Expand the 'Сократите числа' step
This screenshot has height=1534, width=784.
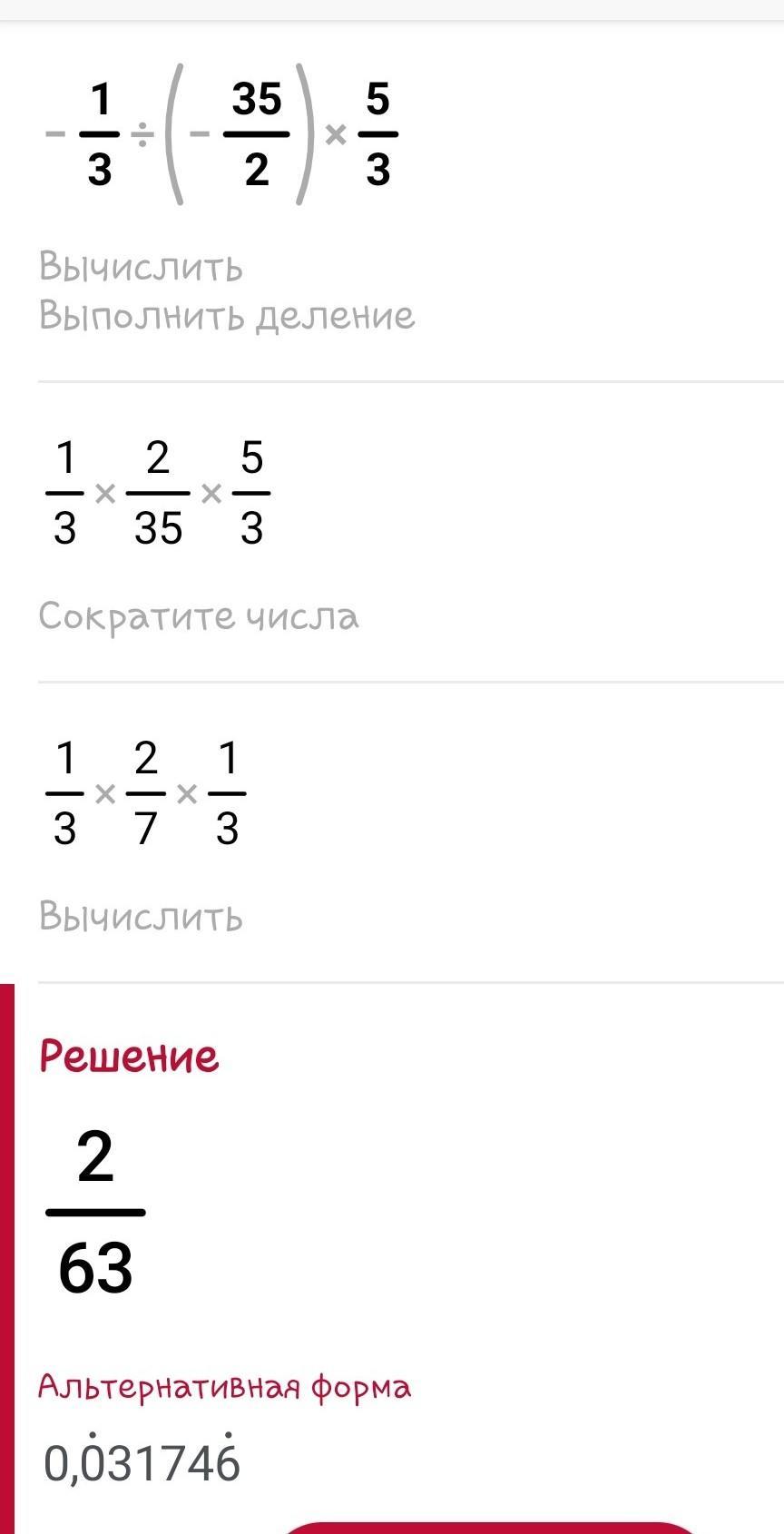199,616
